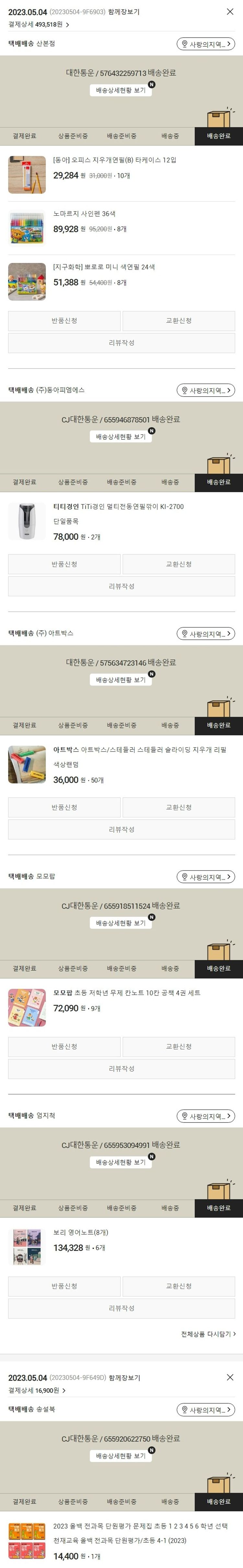
Task: Request exchange for the 동아피엠에스 shipment
Action: pyautogui.click(x=179, y=564)
